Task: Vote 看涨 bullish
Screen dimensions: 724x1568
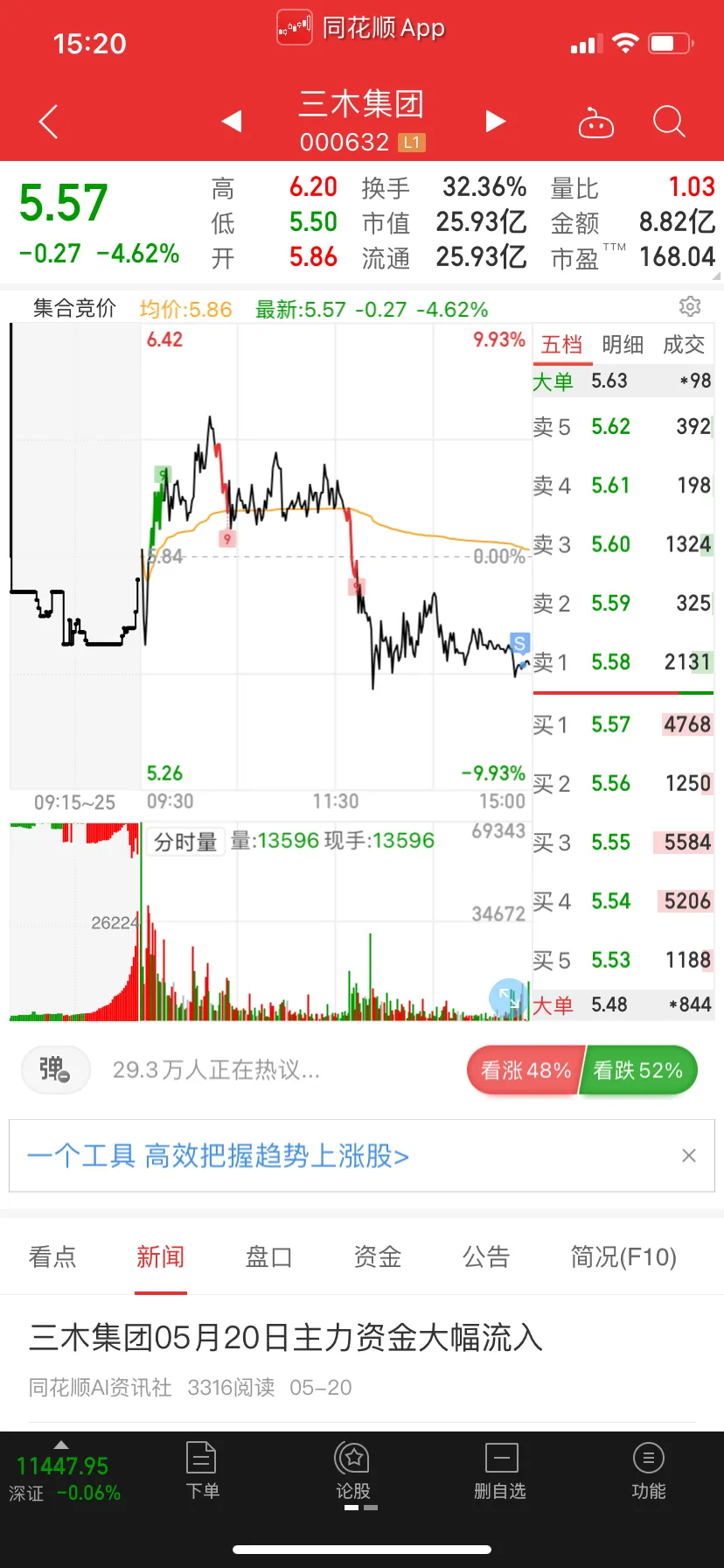Action: pyautogui.click(x=526, y=1070)
